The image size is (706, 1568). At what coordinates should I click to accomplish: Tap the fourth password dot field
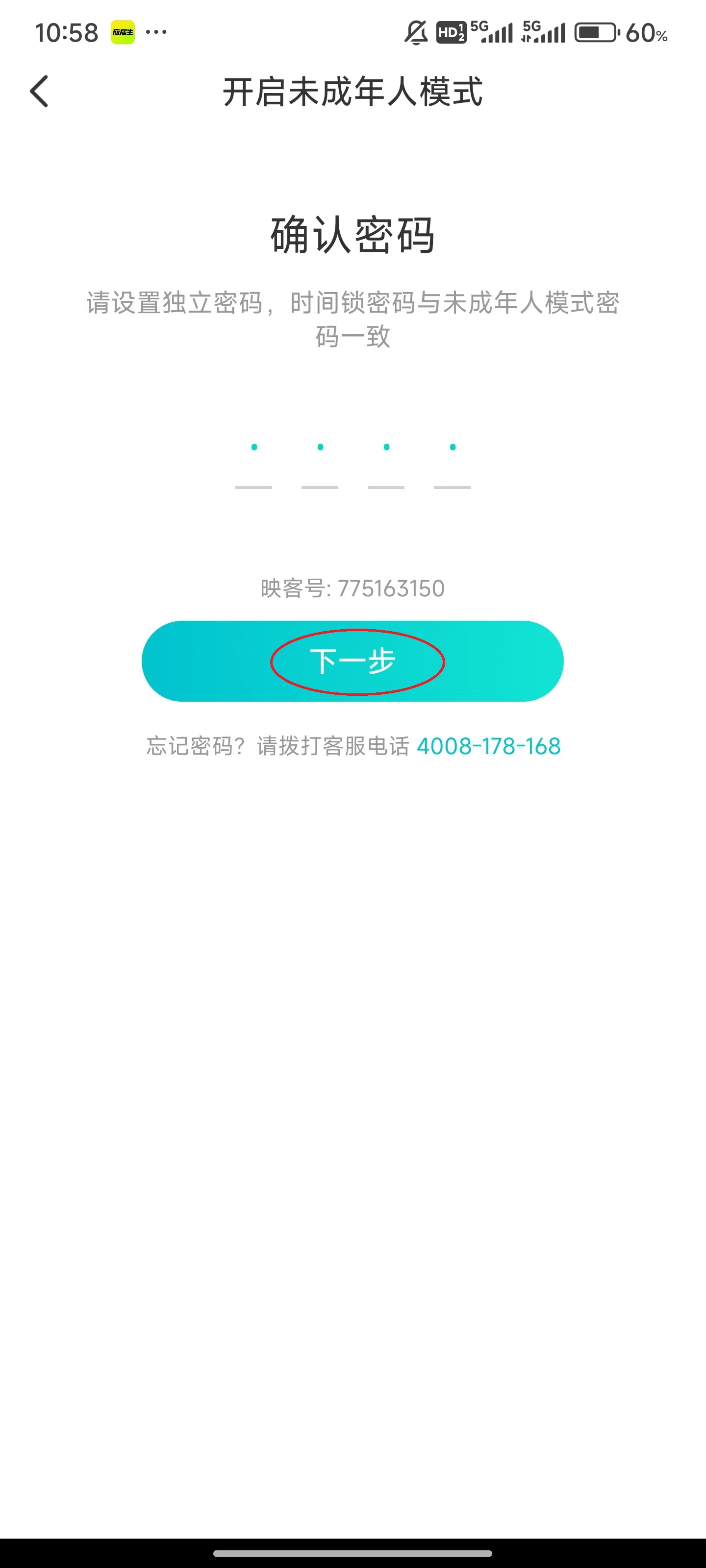point(452,465)
